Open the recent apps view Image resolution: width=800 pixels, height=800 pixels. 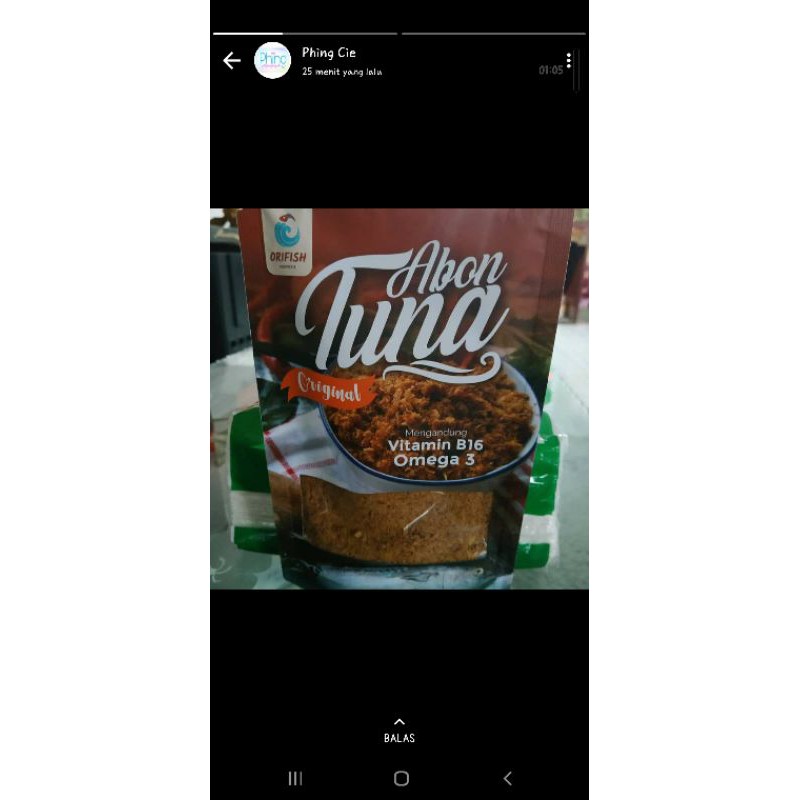[295, 778]
